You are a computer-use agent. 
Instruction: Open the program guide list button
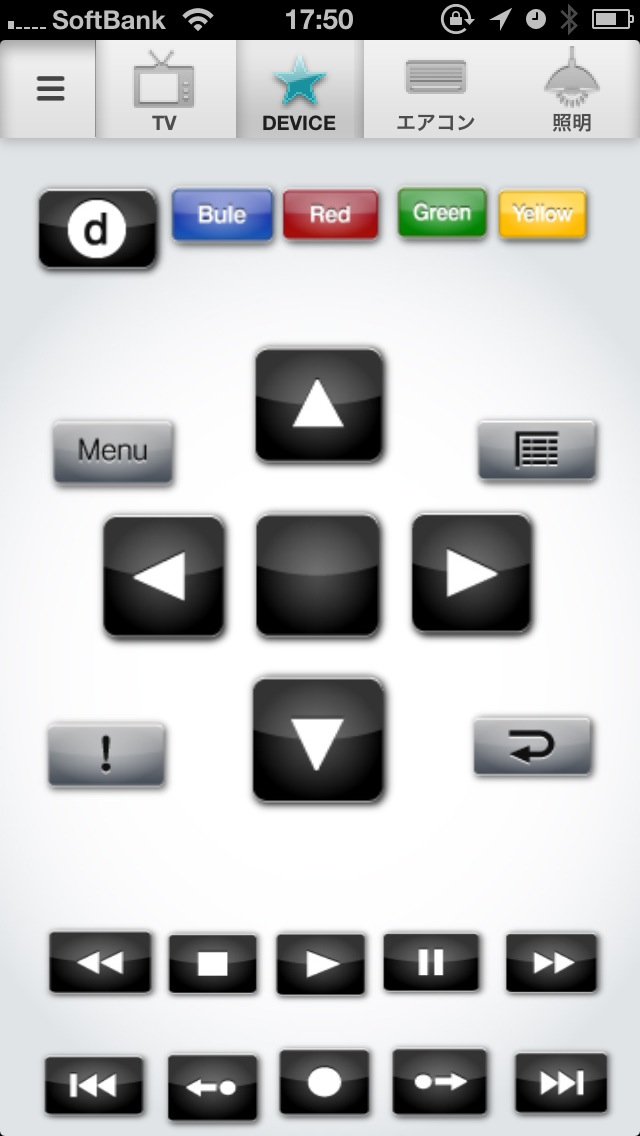[x=537, y=449]
